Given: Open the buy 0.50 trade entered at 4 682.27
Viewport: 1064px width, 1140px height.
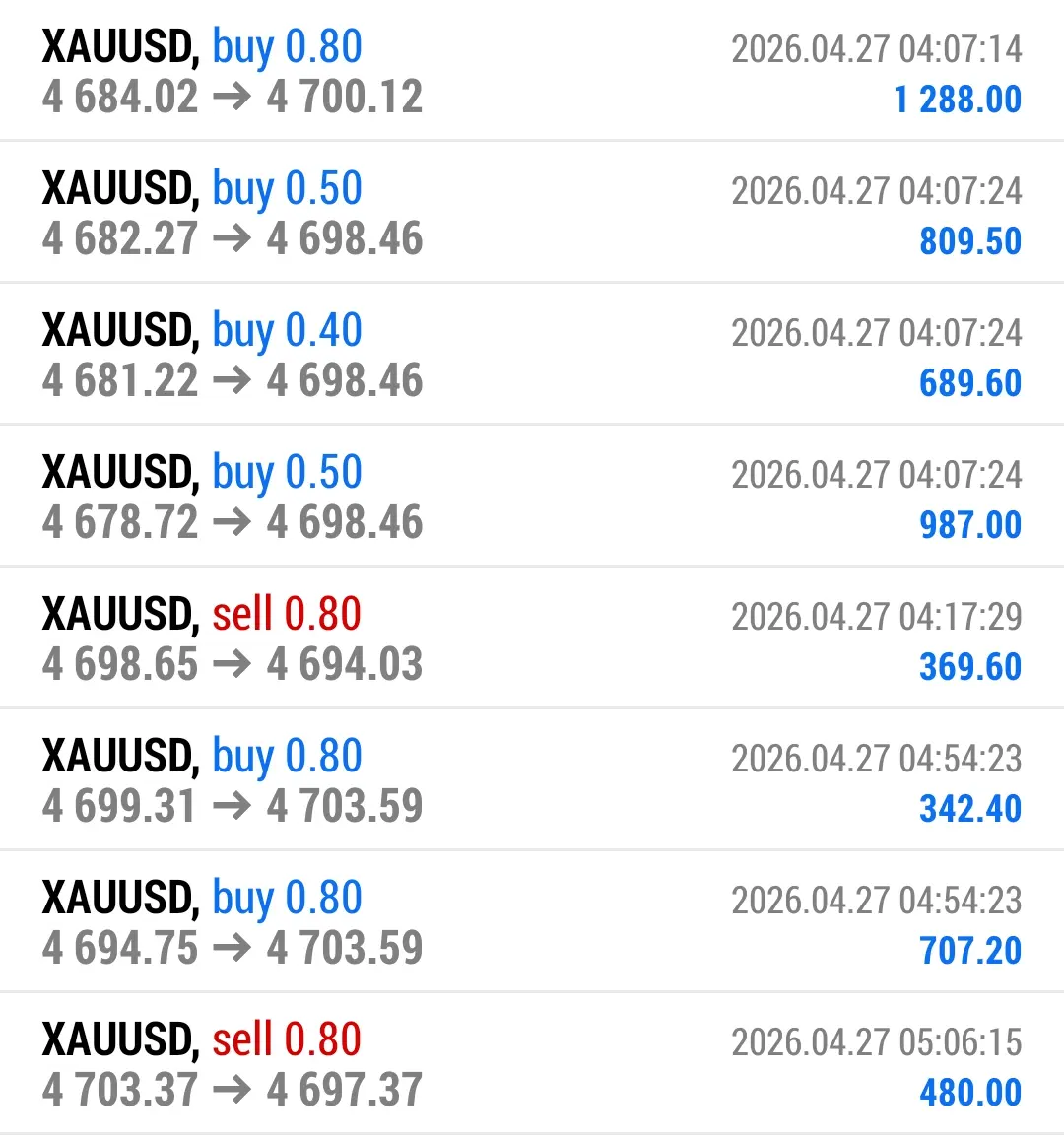Looking at the screenshot, I should coord(532,214).
